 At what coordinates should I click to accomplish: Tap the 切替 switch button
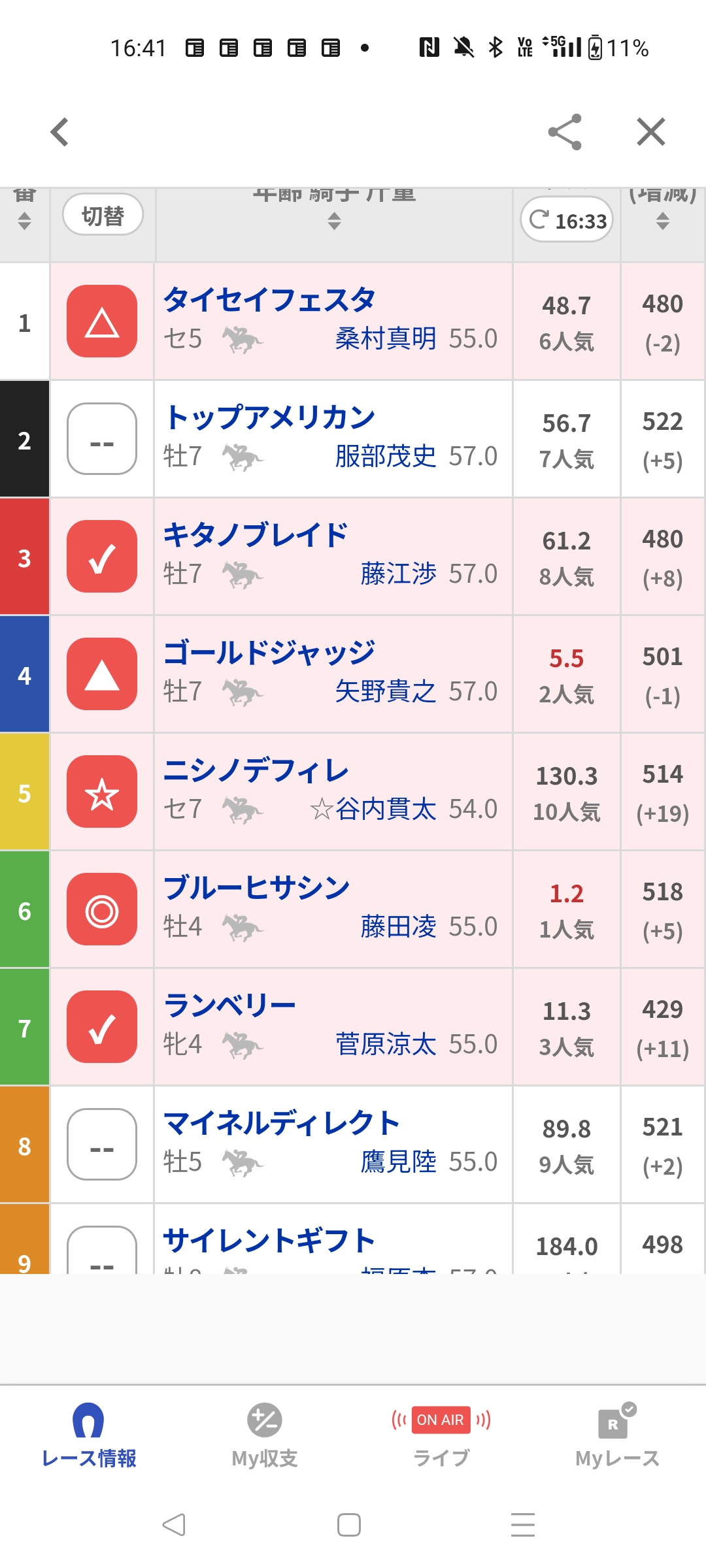click(x=103, y=215)
